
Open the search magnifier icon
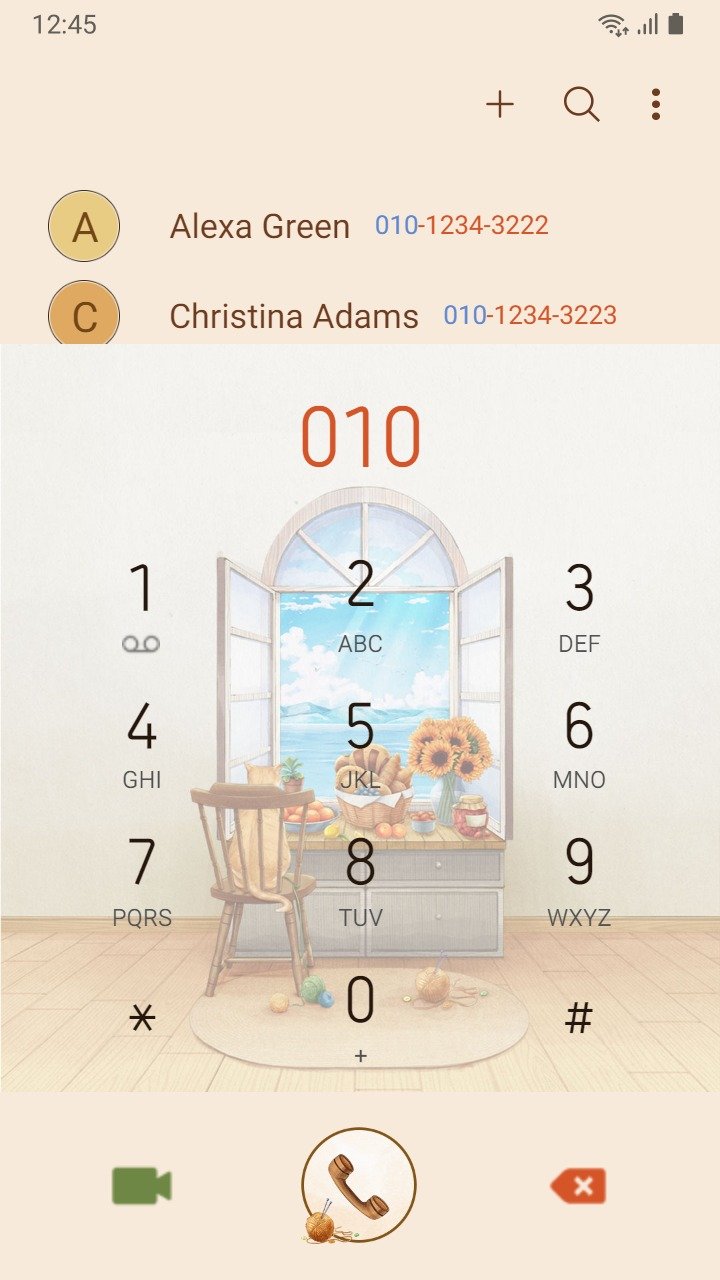(581, 104)
